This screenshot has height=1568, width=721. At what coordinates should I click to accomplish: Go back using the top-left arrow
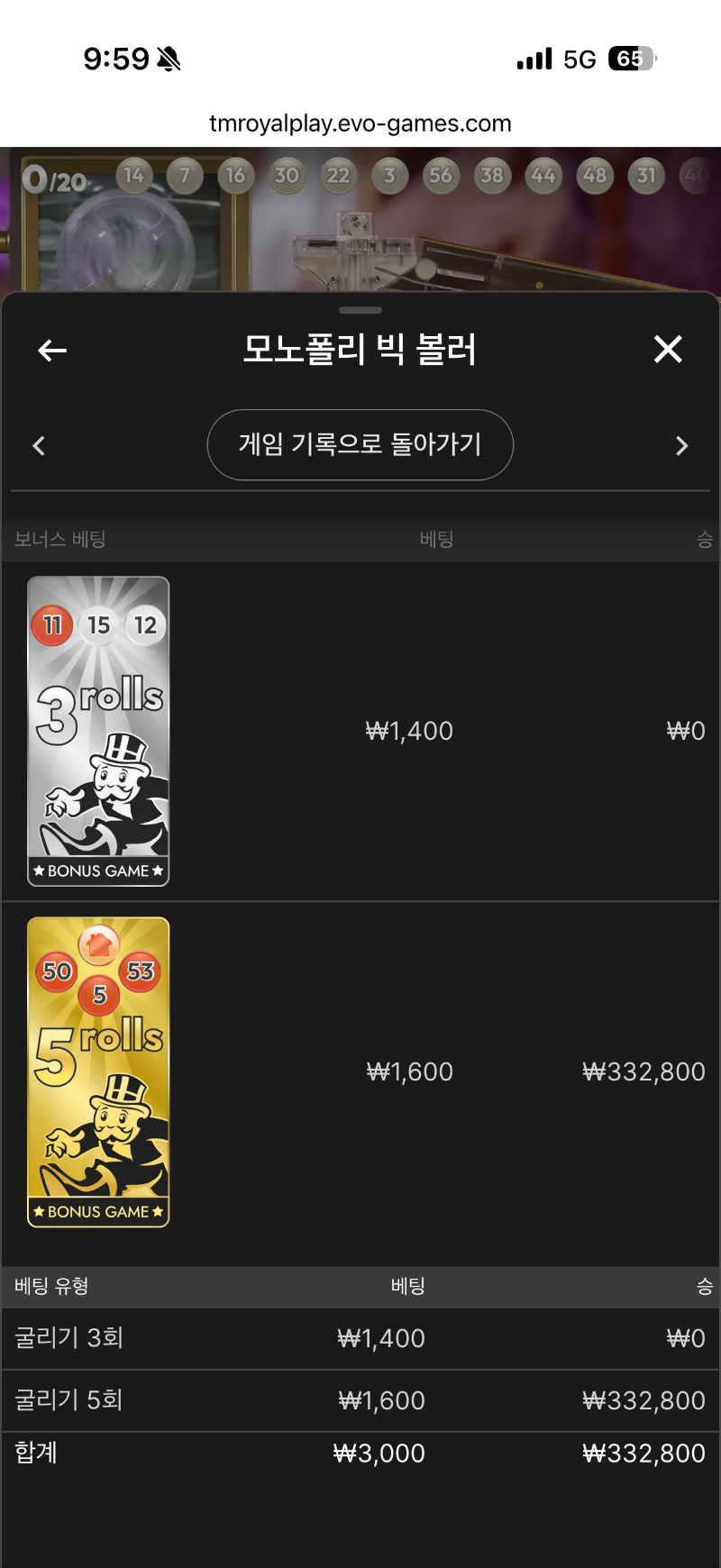pos(52,350)
